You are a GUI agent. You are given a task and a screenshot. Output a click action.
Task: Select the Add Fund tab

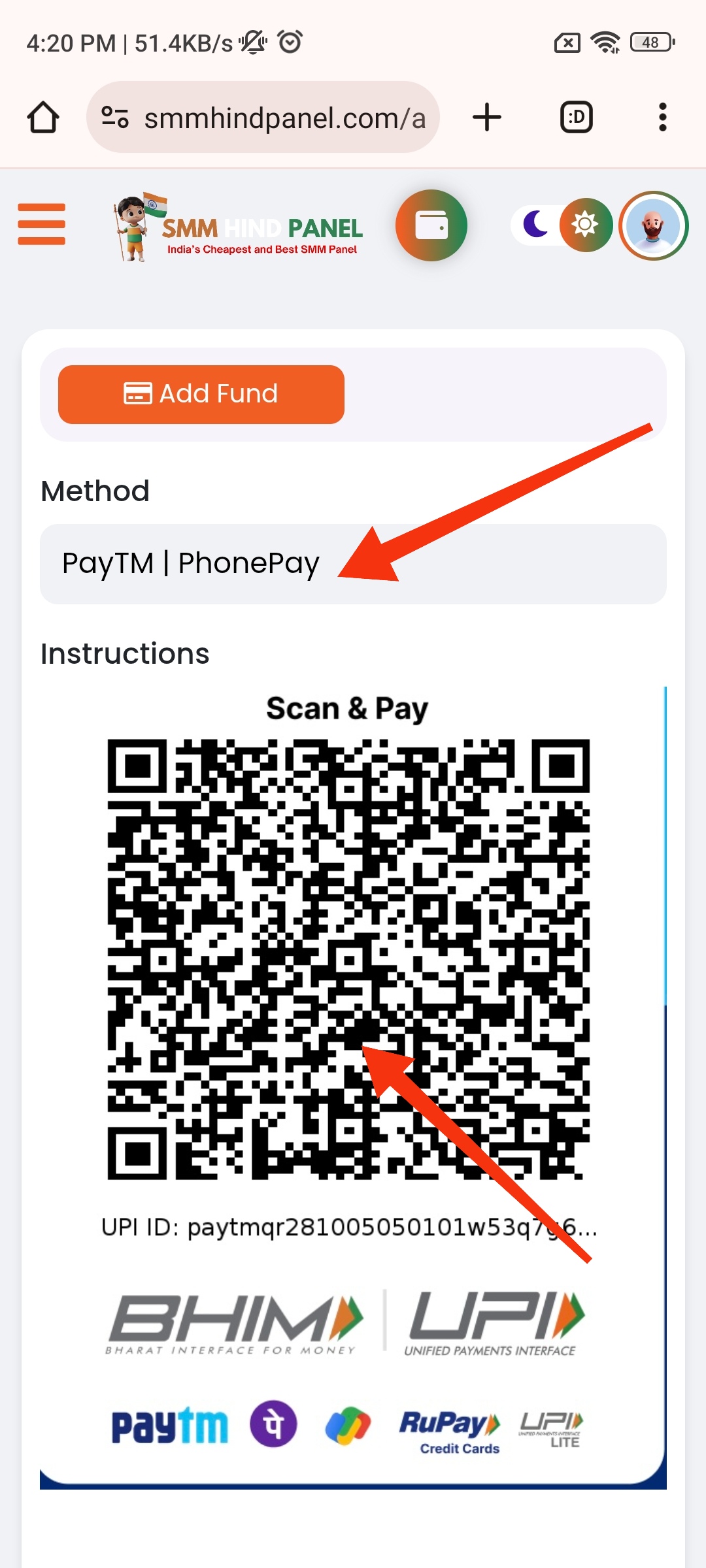(201, 395)
